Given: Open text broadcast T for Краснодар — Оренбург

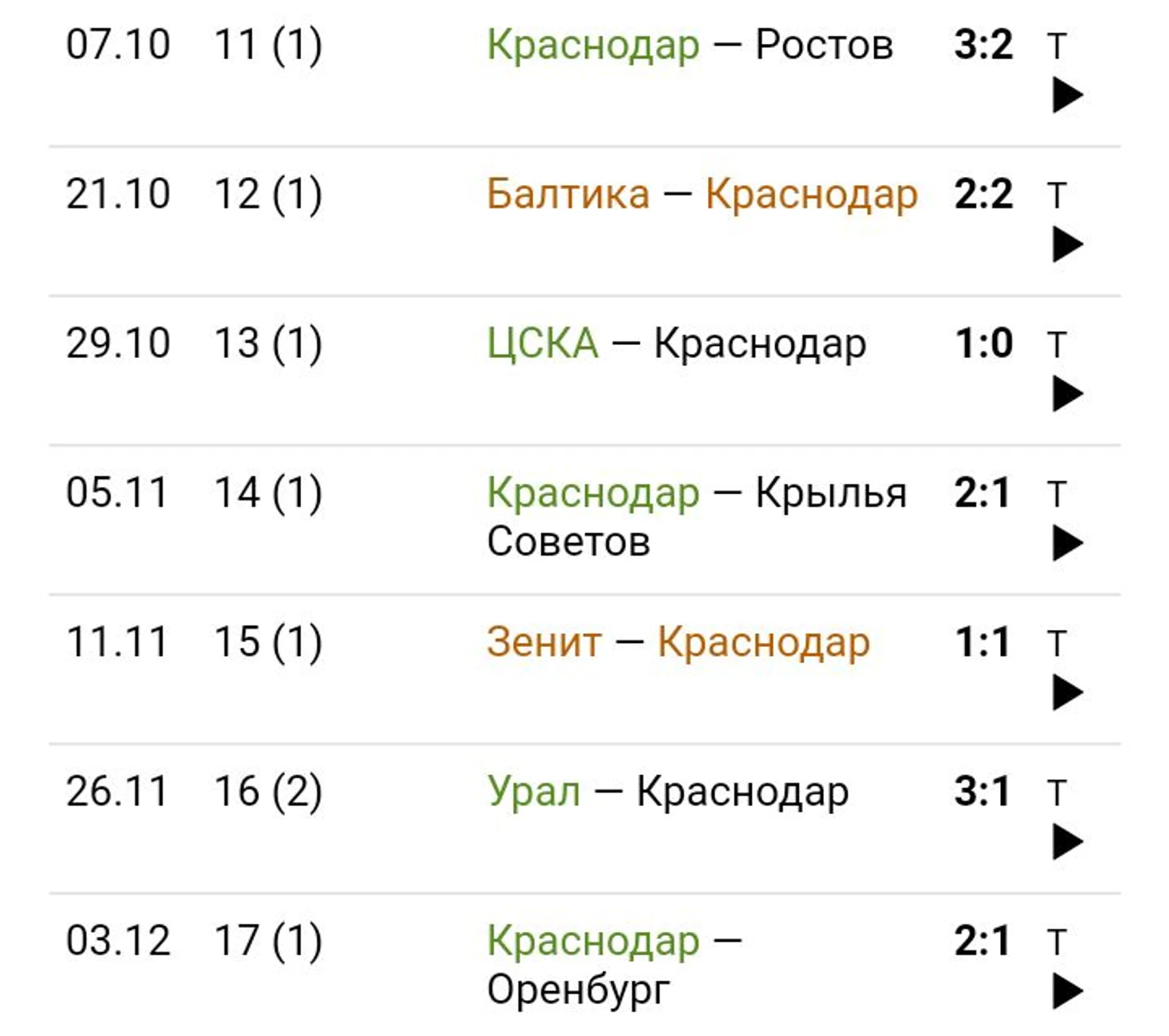Looking at the screenshot, I should (1057, 942).
